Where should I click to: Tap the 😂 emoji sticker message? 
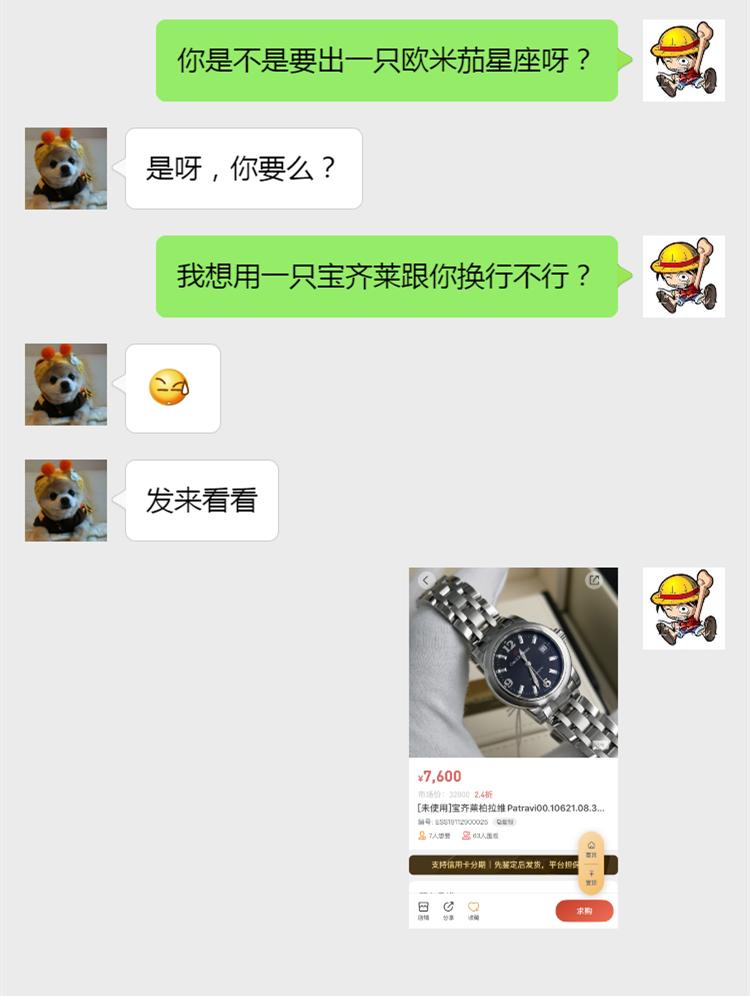tap(172, 388)
